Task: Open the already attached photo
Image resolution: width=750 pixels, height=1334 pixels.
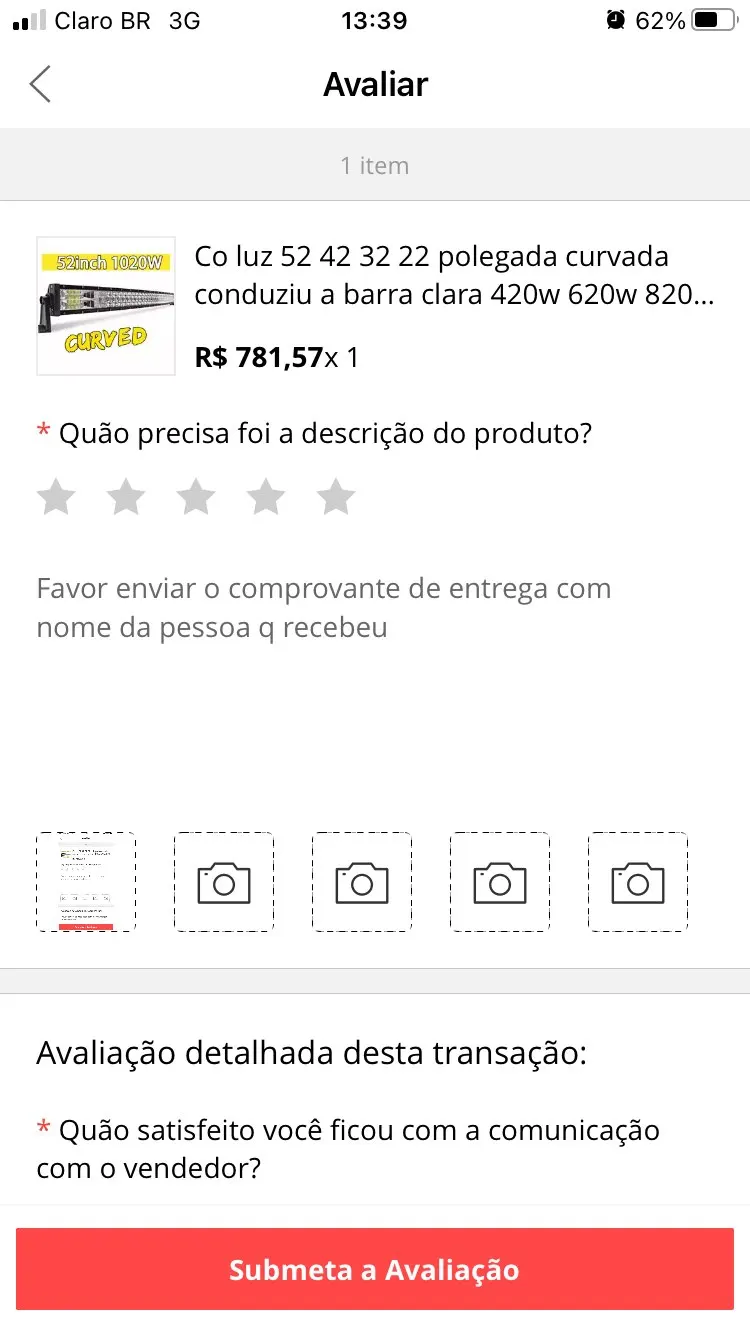Action: [x=86, y=882]
